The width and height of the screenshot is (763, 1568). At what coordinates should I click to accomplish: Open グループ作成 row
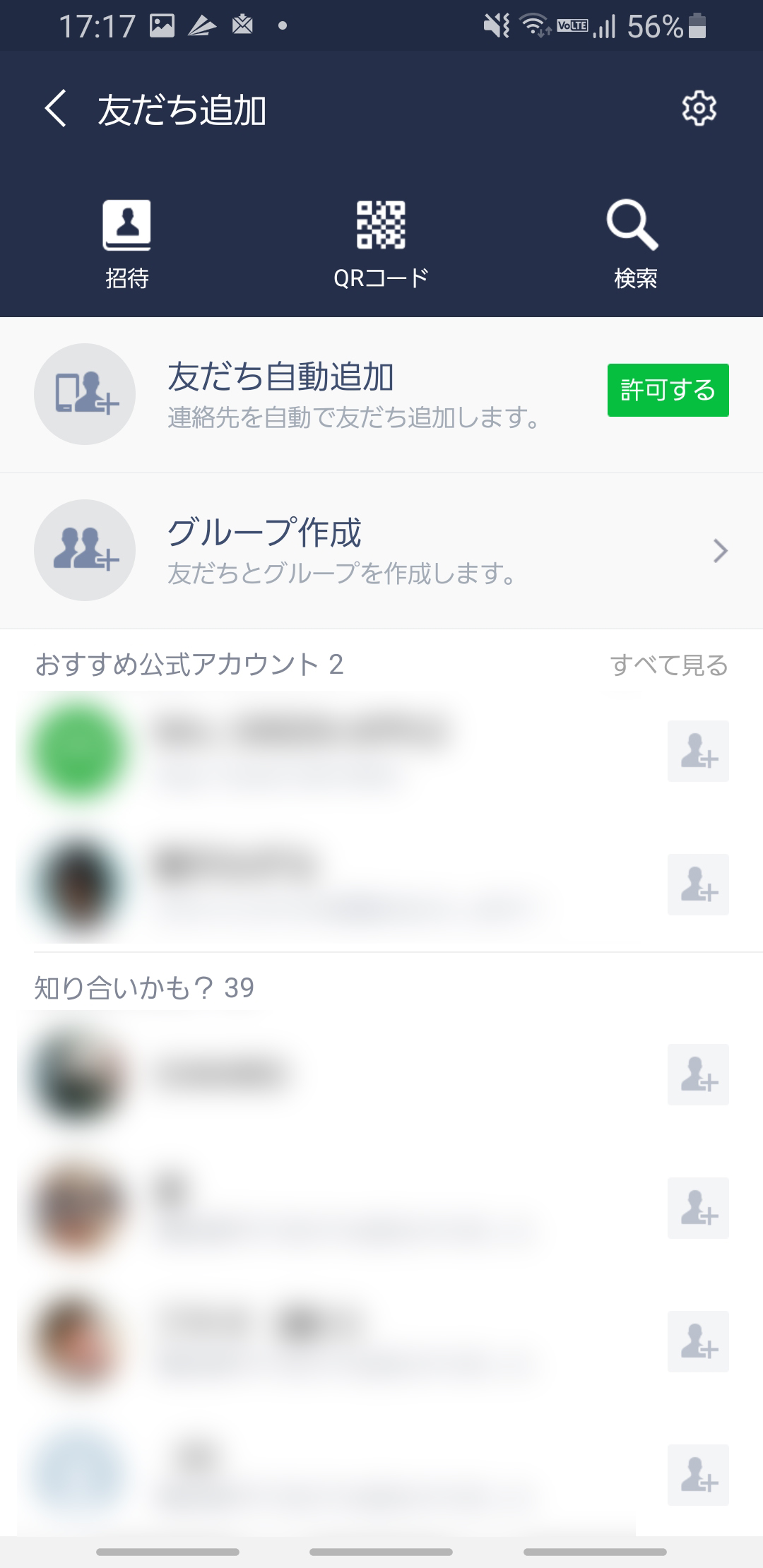(381, 551)
